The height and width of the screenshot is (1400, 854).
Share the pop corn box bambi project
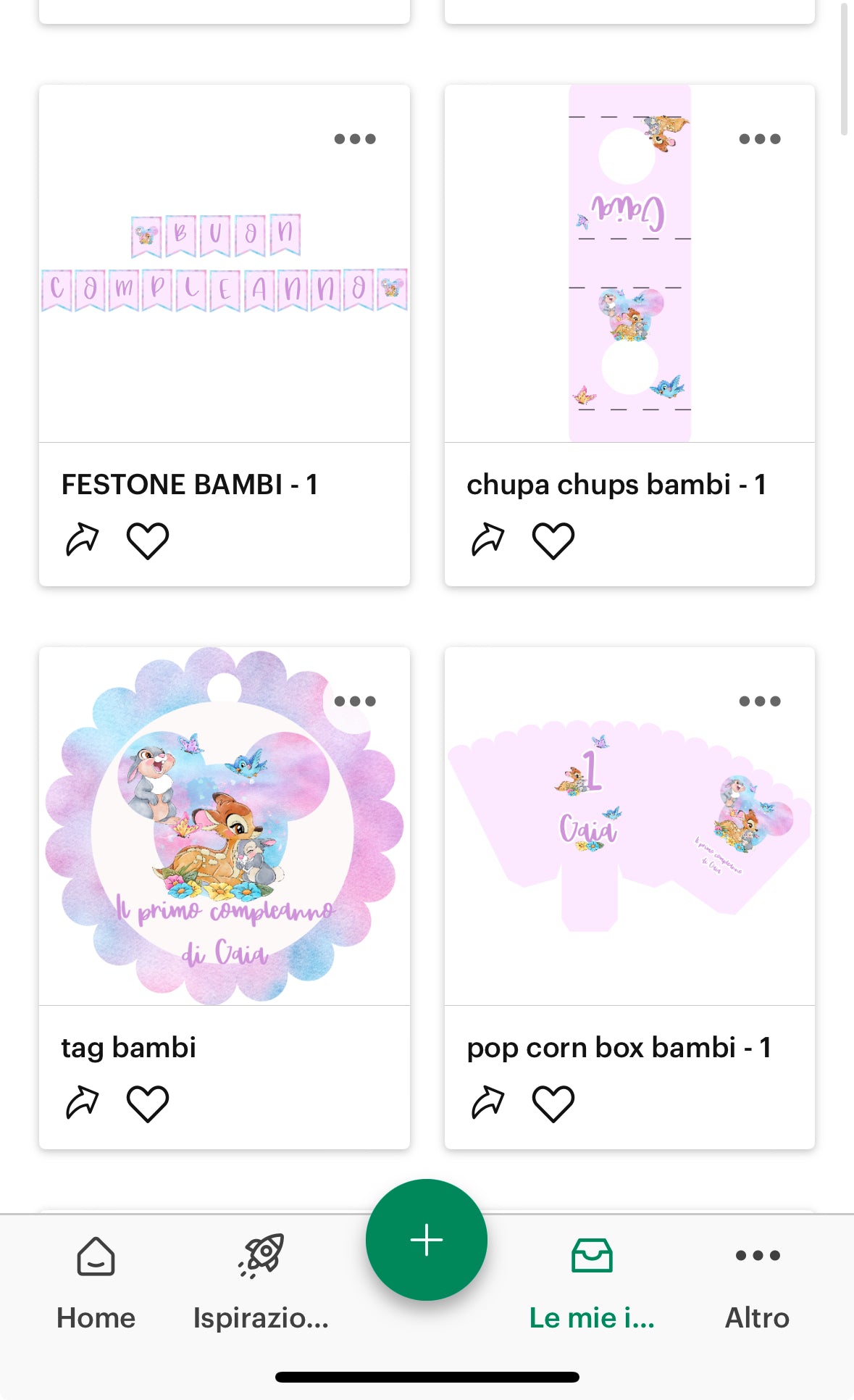coord(488,1103)
